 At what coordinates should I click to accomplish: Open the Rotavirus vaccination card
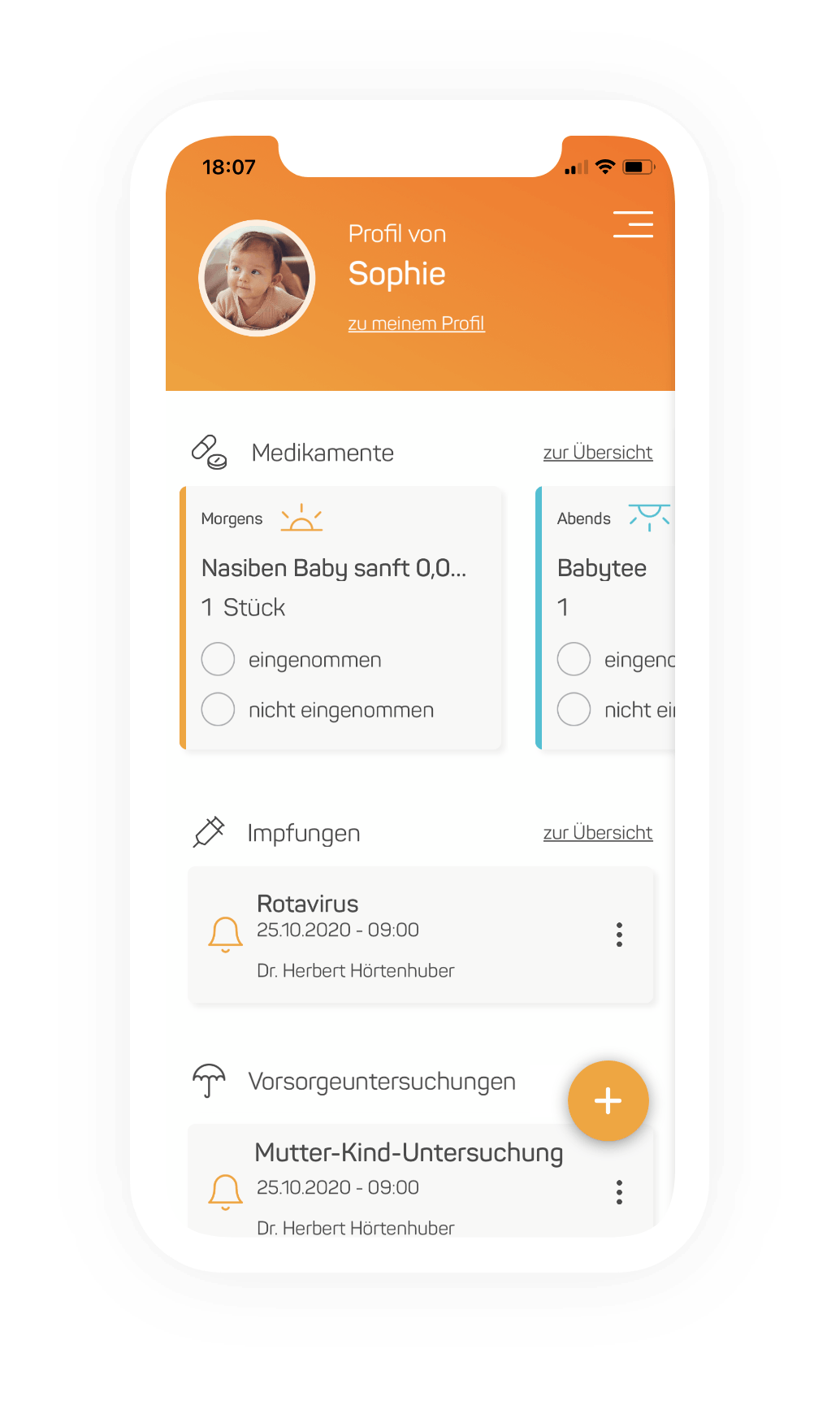coord(421,935)
